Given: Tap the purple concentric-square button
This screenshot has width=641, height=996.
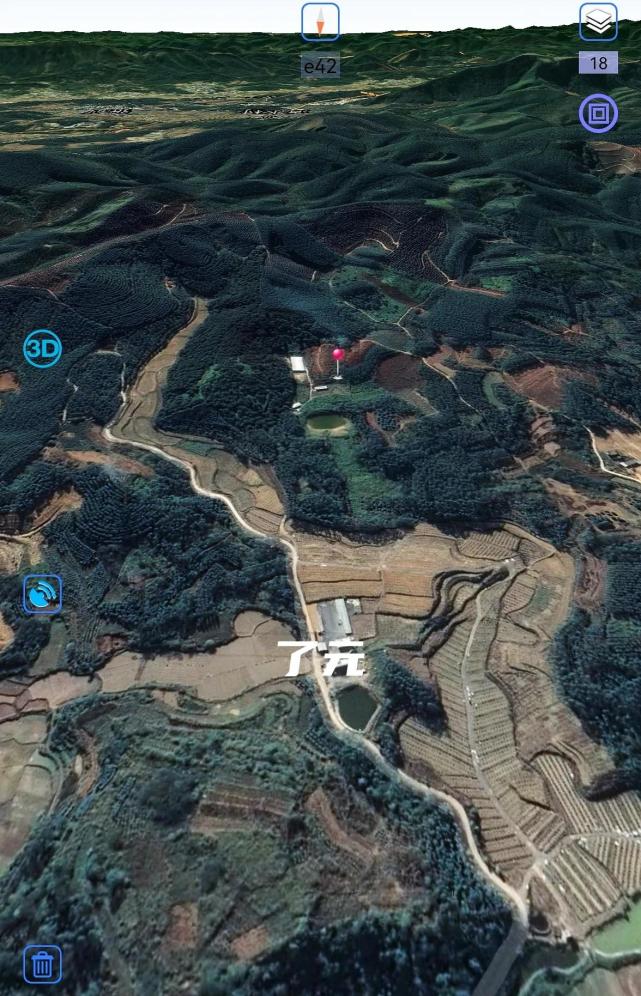Looking at the screenshot, I should [598, 114].
